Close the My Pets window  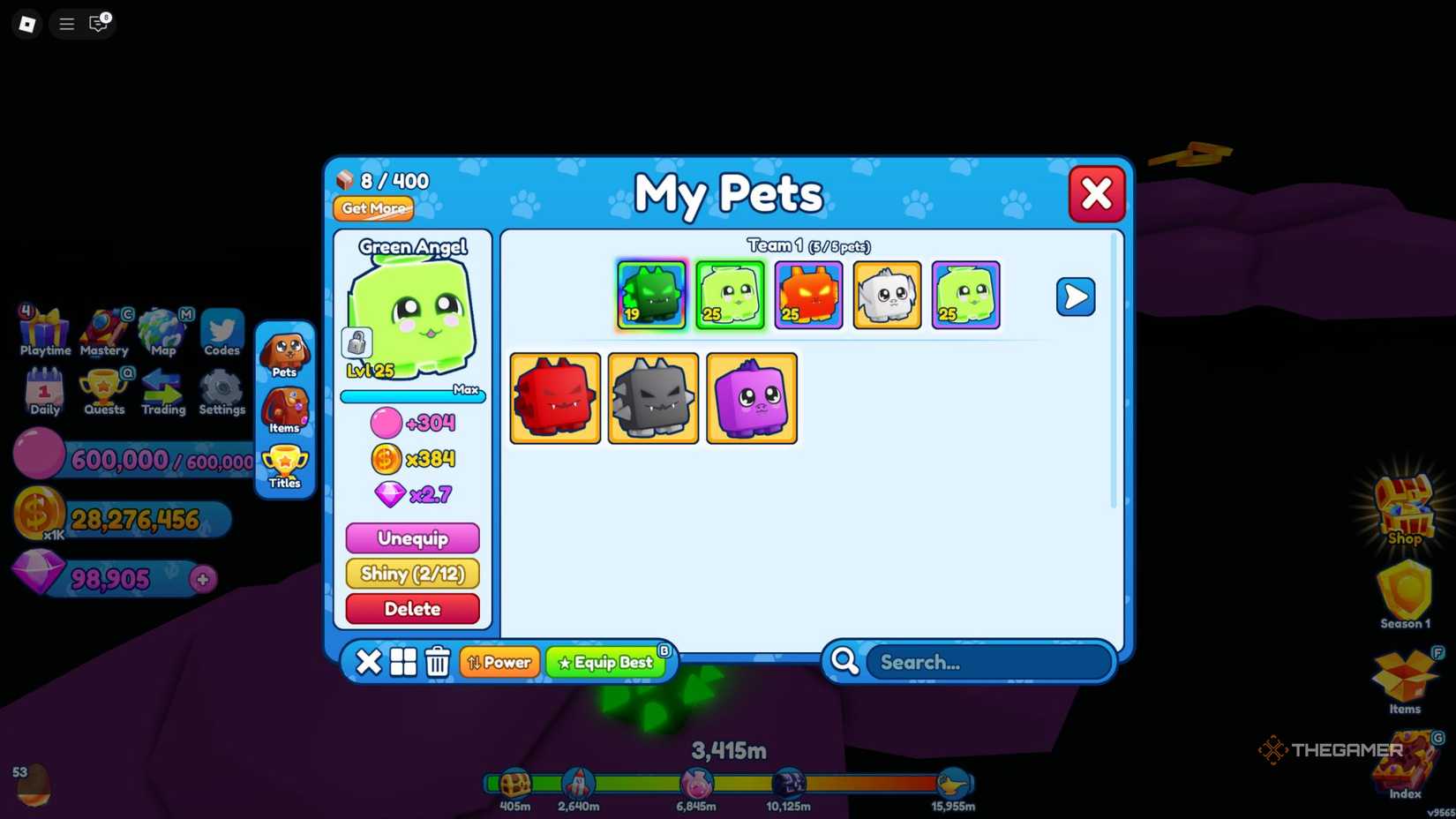[1096, 193]
